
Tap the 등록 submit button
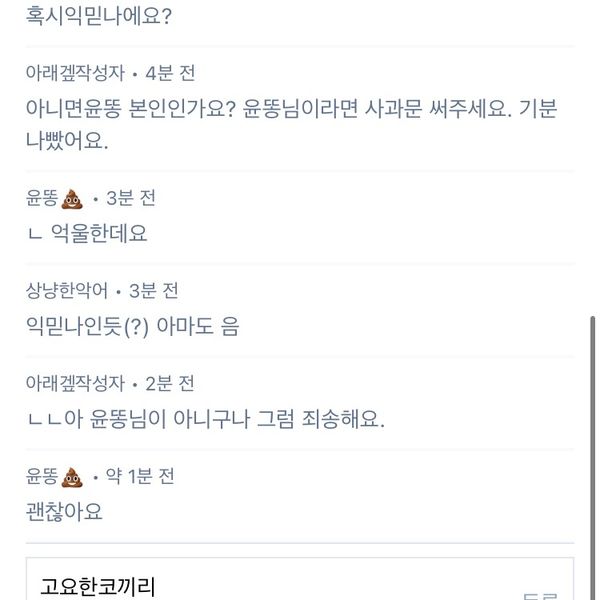[x=540, y=594]
